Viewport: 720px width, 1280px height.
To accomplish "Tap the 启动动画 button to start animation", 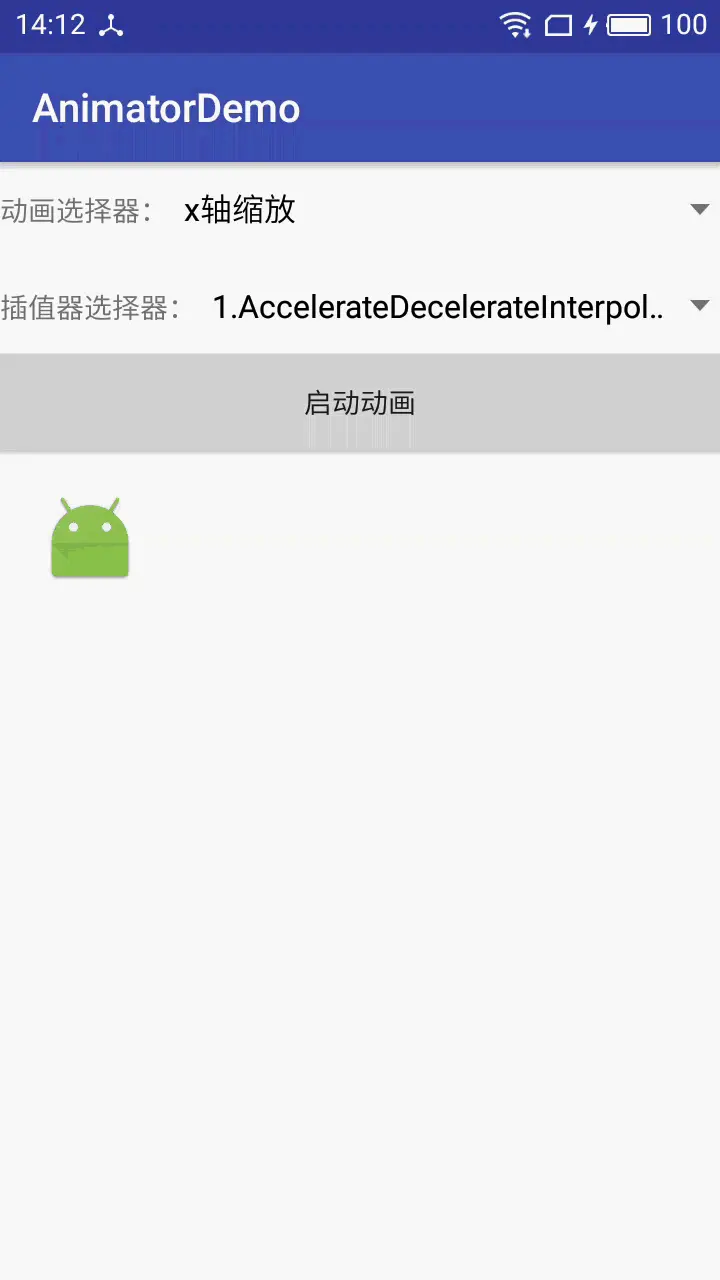I will tap(360, 403).
